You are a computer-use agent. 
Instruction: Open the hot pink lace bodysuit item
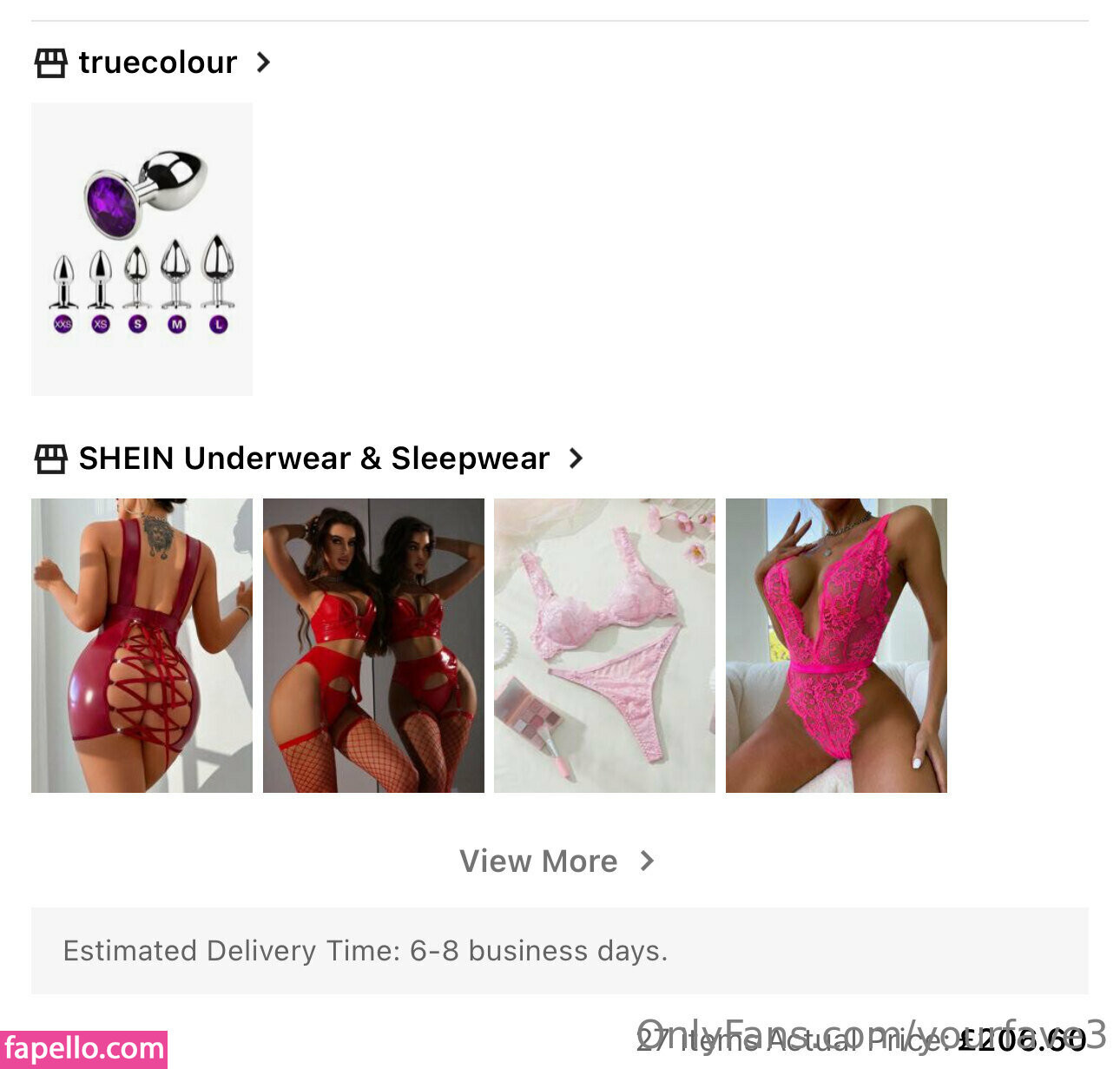tap(836, 645)
